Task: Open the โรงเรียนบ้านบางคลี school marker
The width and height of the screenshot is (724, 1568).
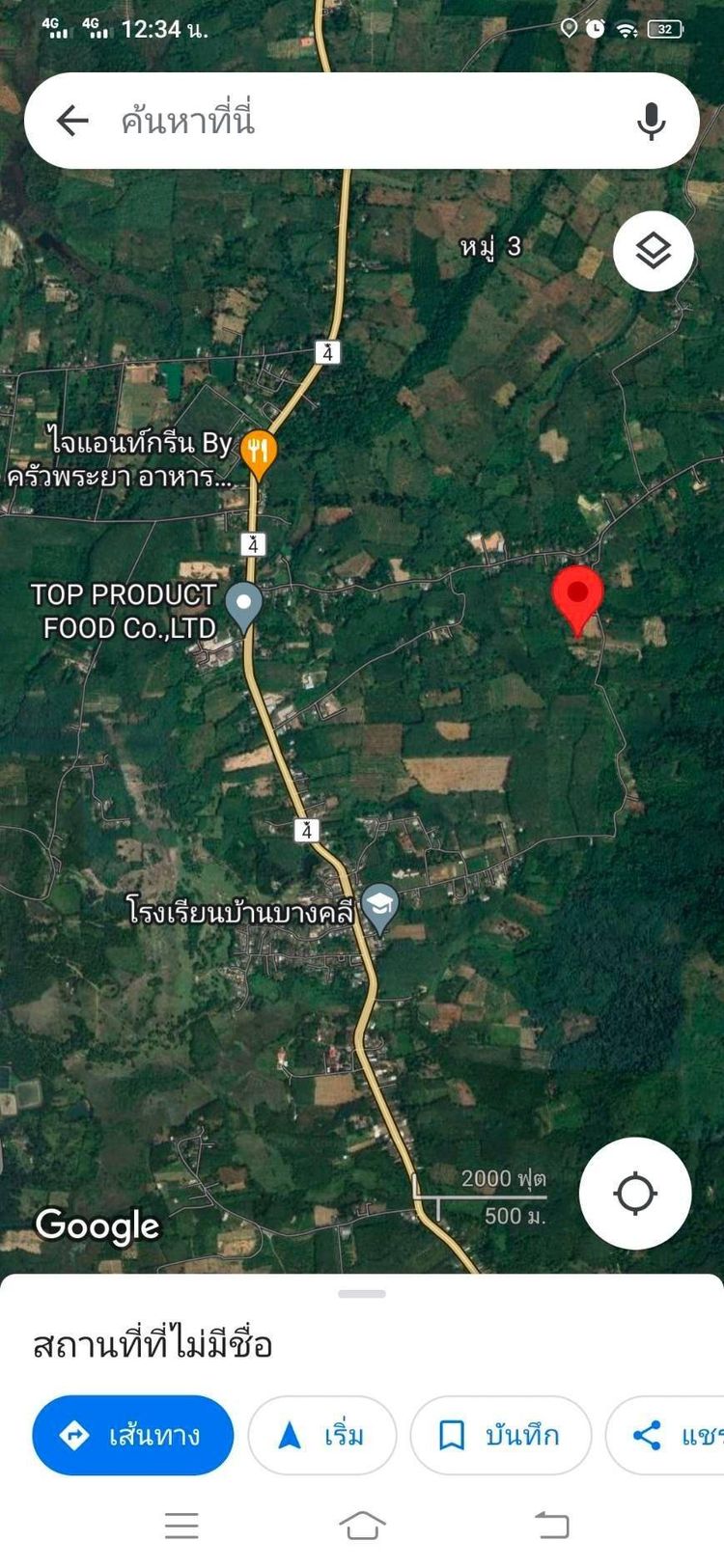Action: point(380,907)
